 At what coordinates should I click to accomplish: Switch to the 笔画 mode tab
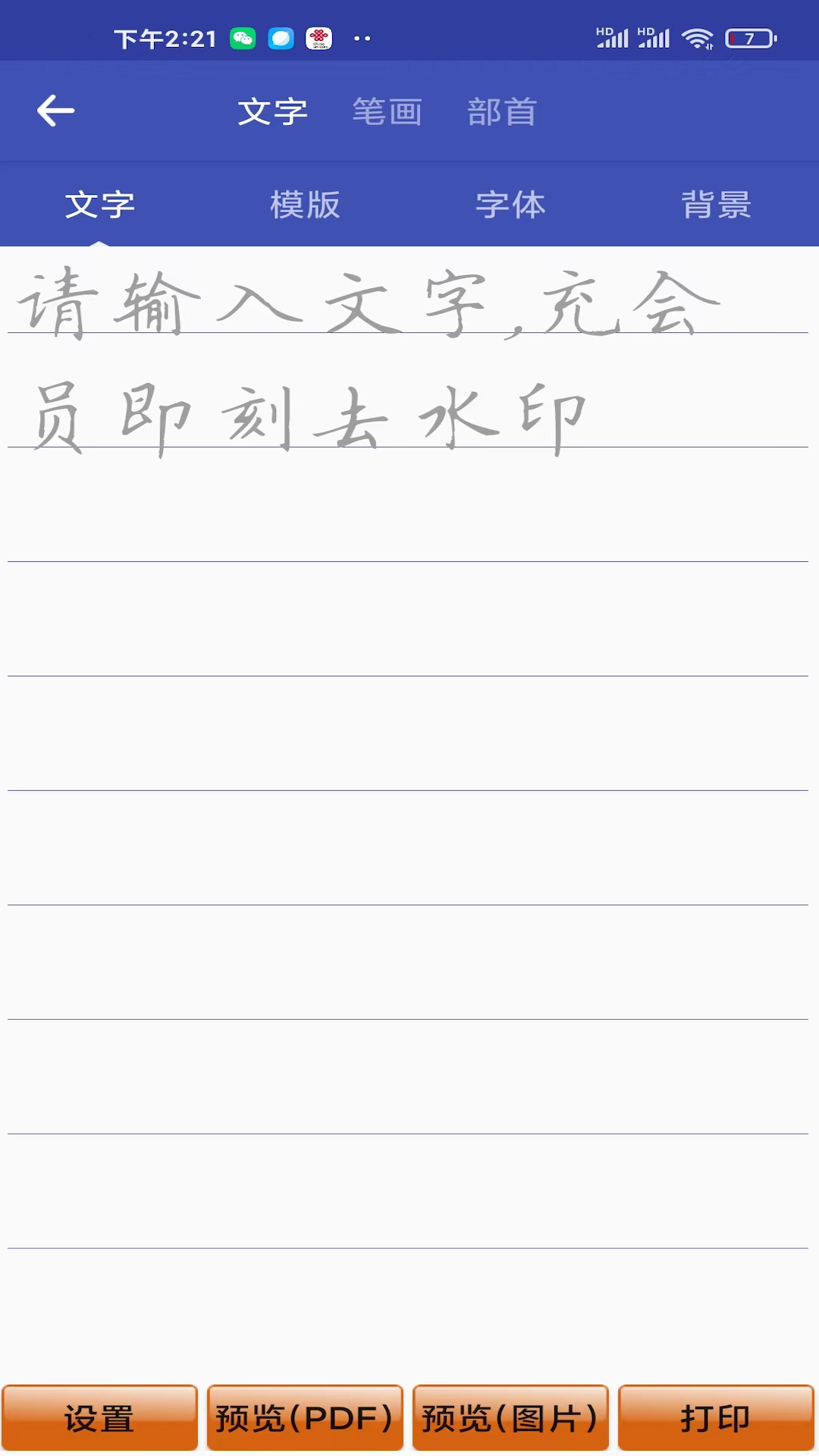pos(385,111)
